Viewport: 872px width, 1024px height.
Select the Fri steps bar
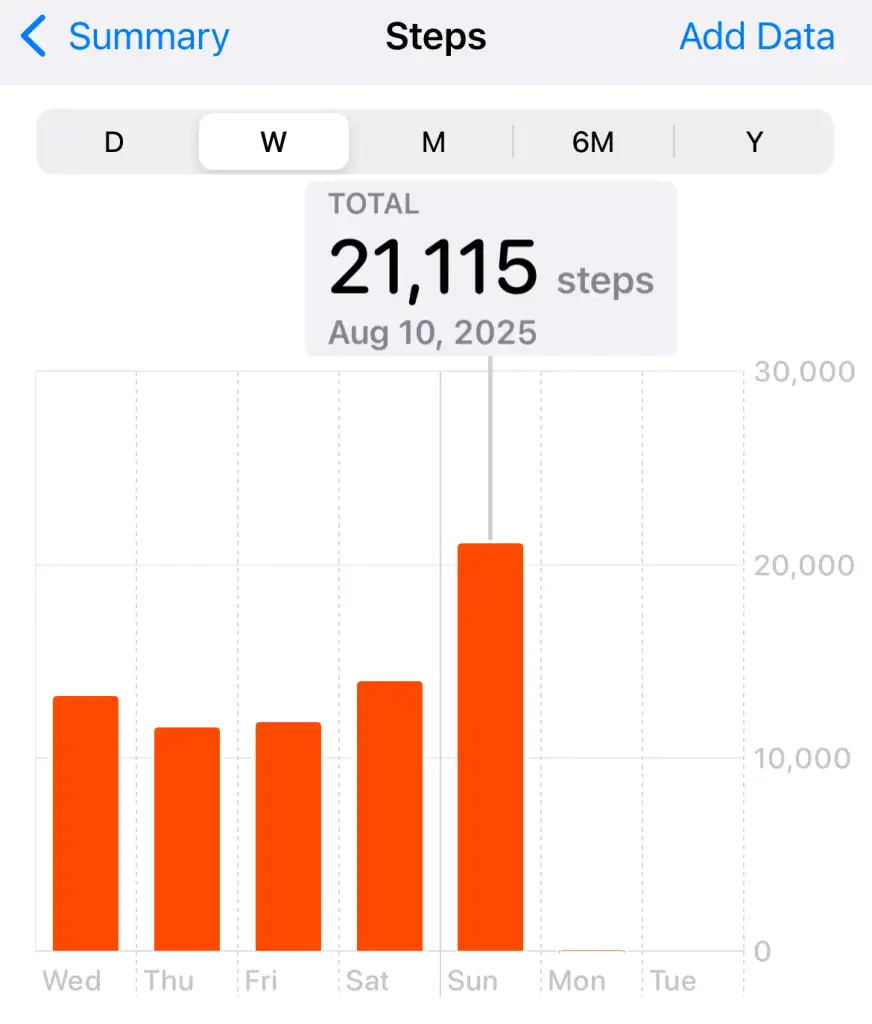(x=288, y=837)
